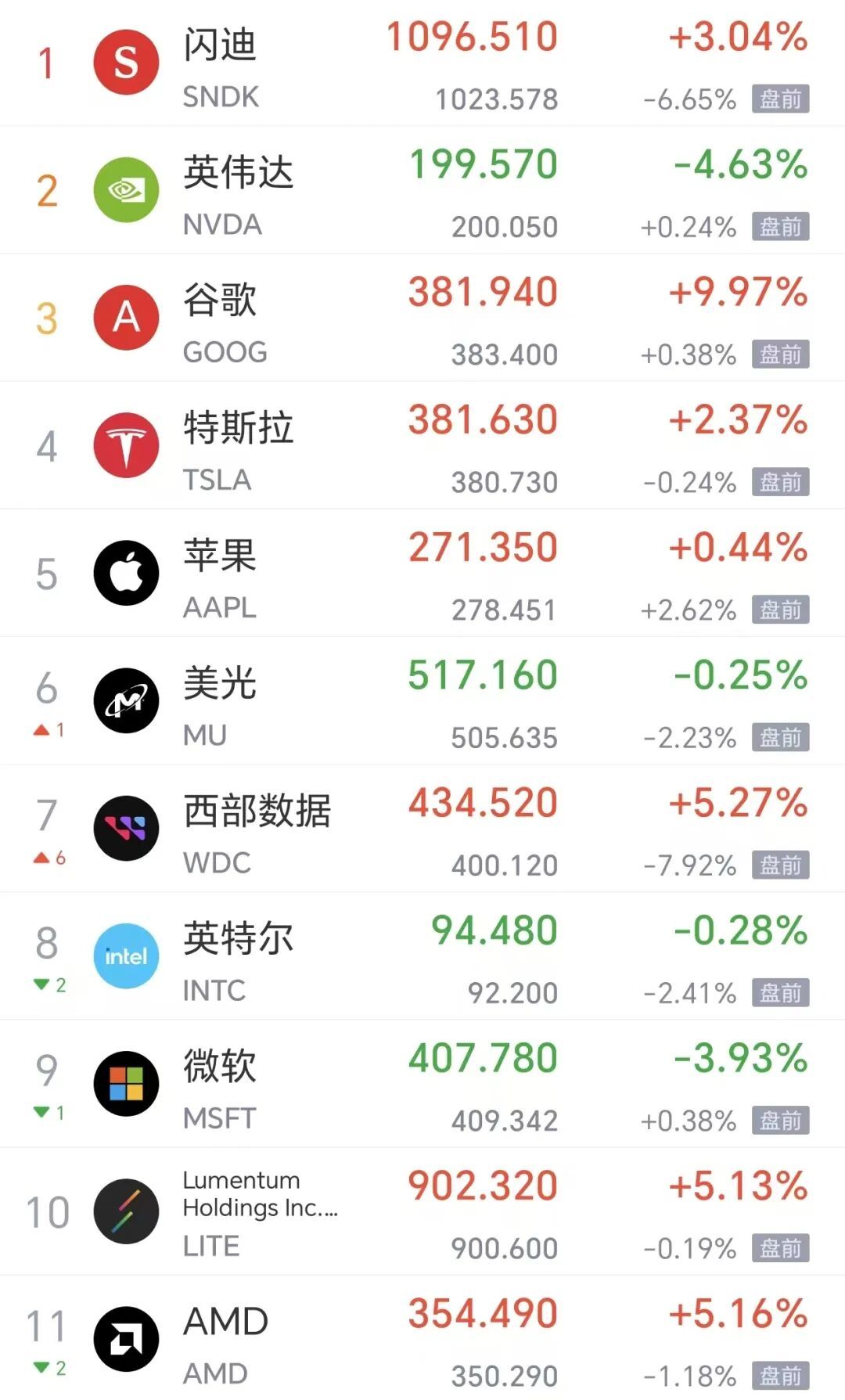
Task: Open the SNDK 闪迪 stock row
Action: point(422,63)
